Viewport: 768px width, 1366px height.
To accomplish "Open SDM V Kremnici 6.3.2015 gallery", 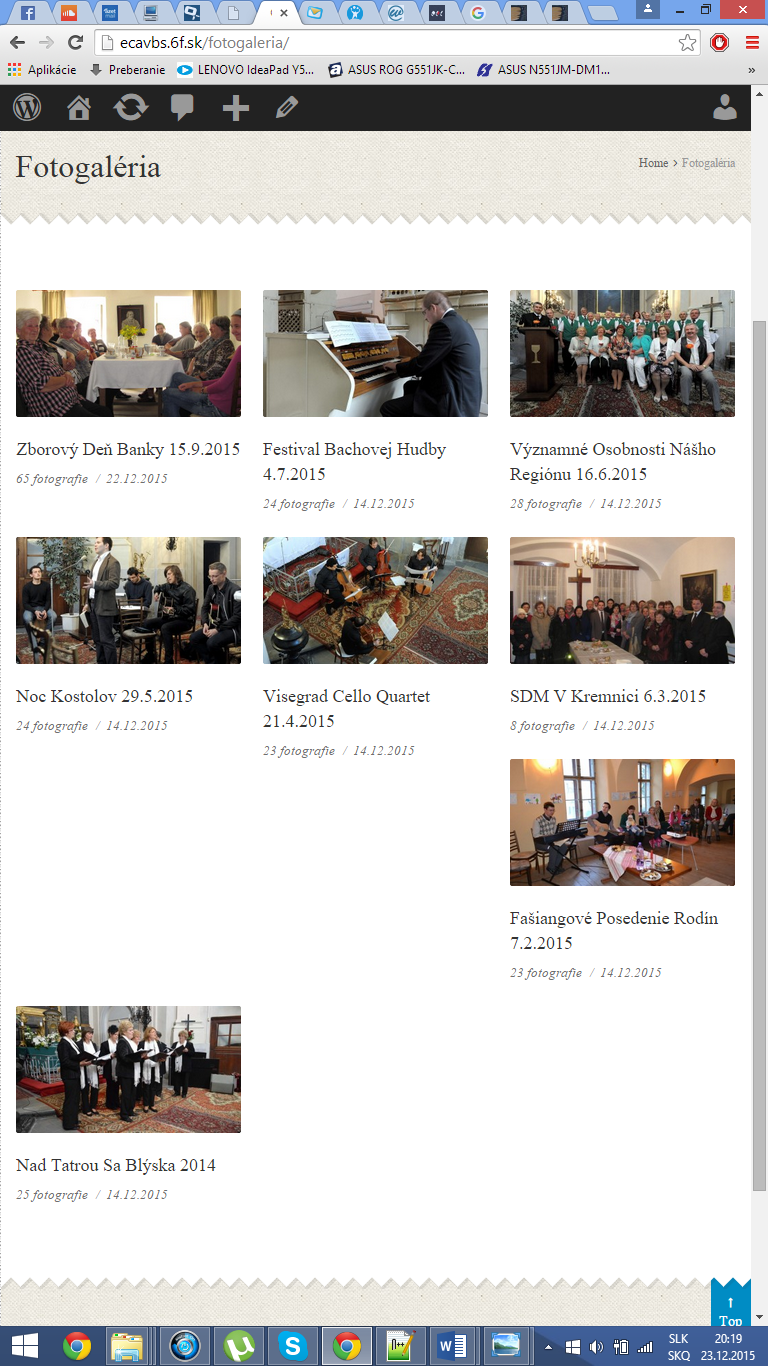I will click(608, 696).
